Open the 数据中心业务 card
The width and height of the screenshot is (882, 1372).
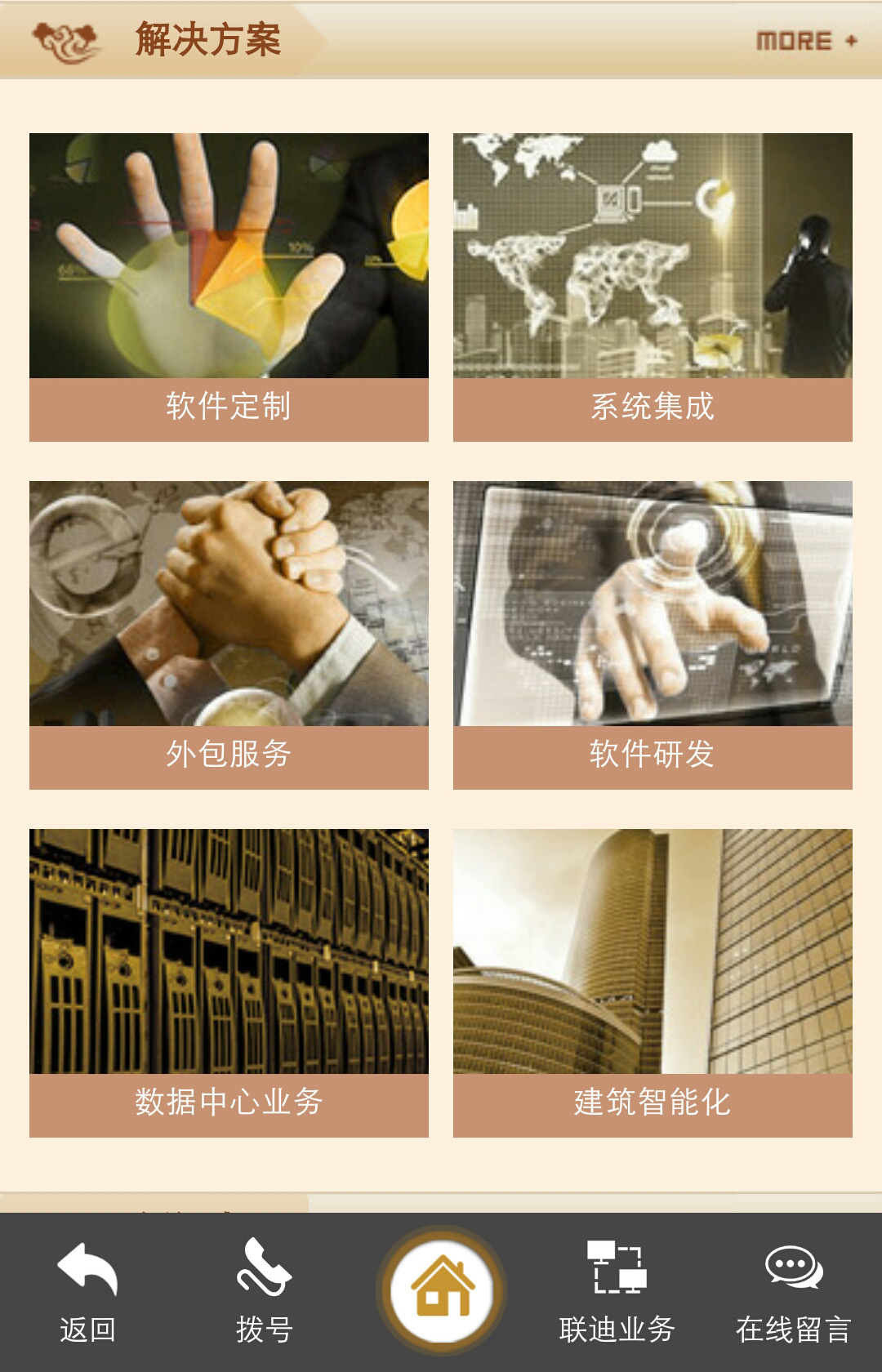(229, 983)
